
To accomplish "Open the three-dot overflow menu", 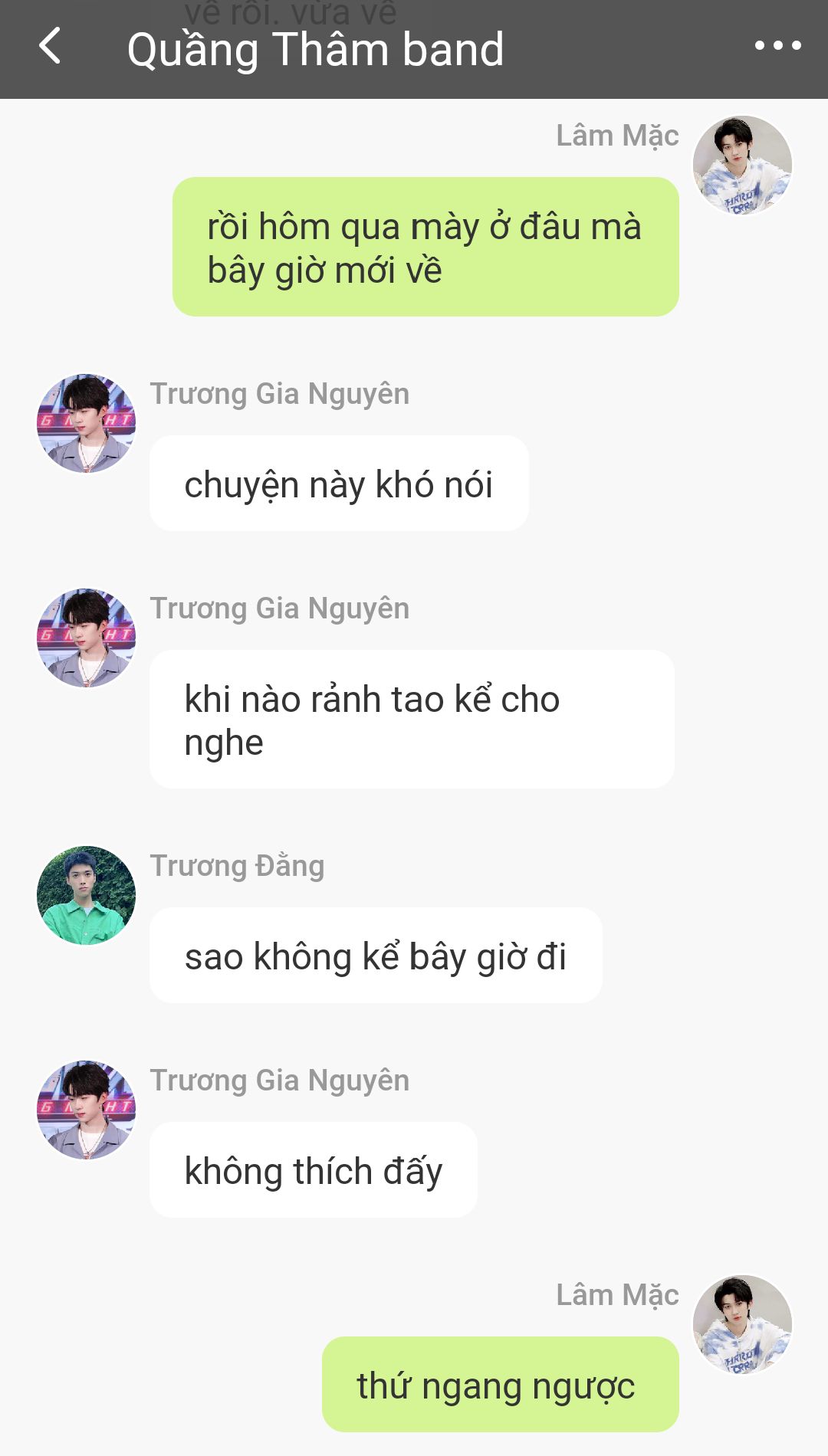I will pos(777,46).
